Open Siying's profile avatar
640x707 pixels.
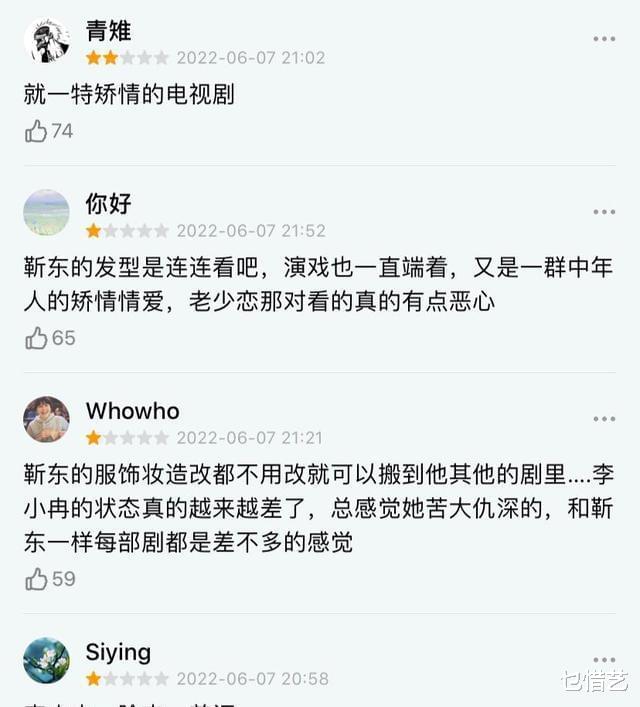point(46,660)
